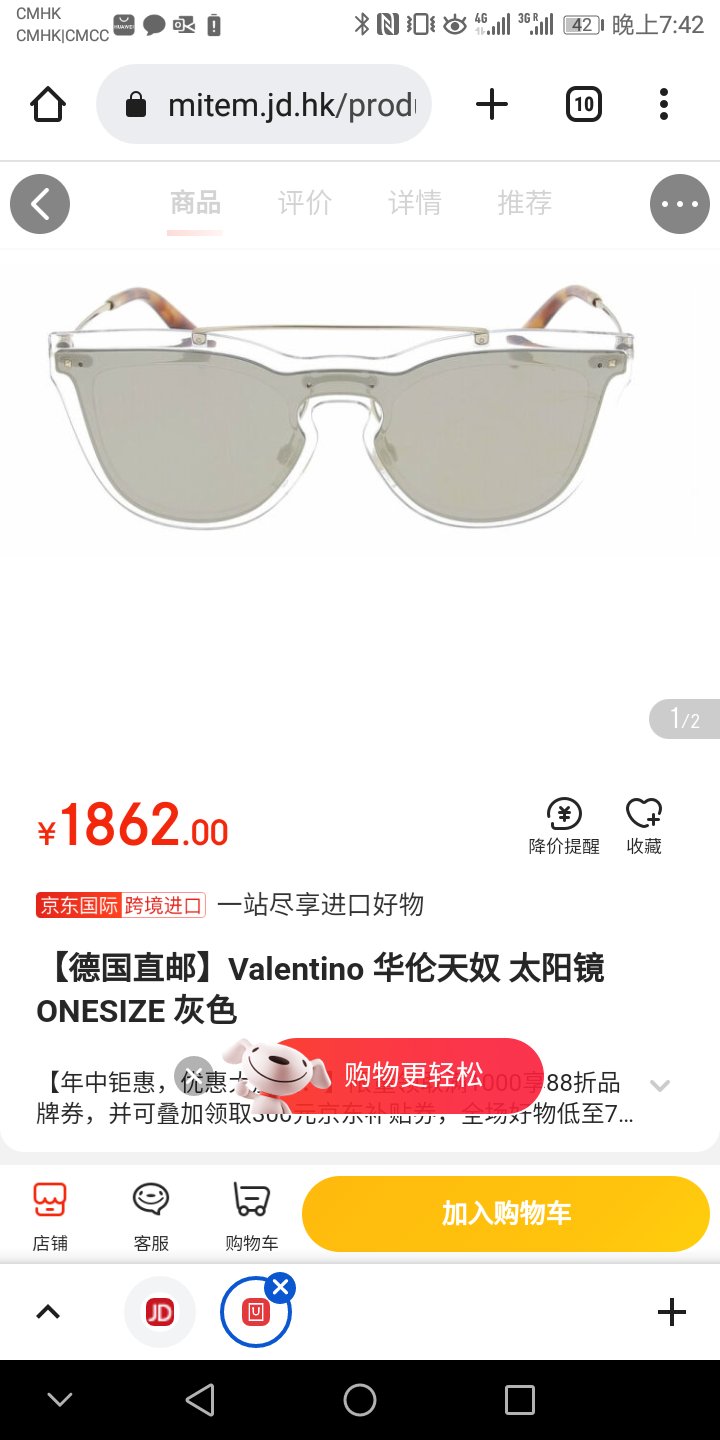Switch to the 推荐 tab
The height and width of the screenshot is (1440, 720).
click(525, 203)
